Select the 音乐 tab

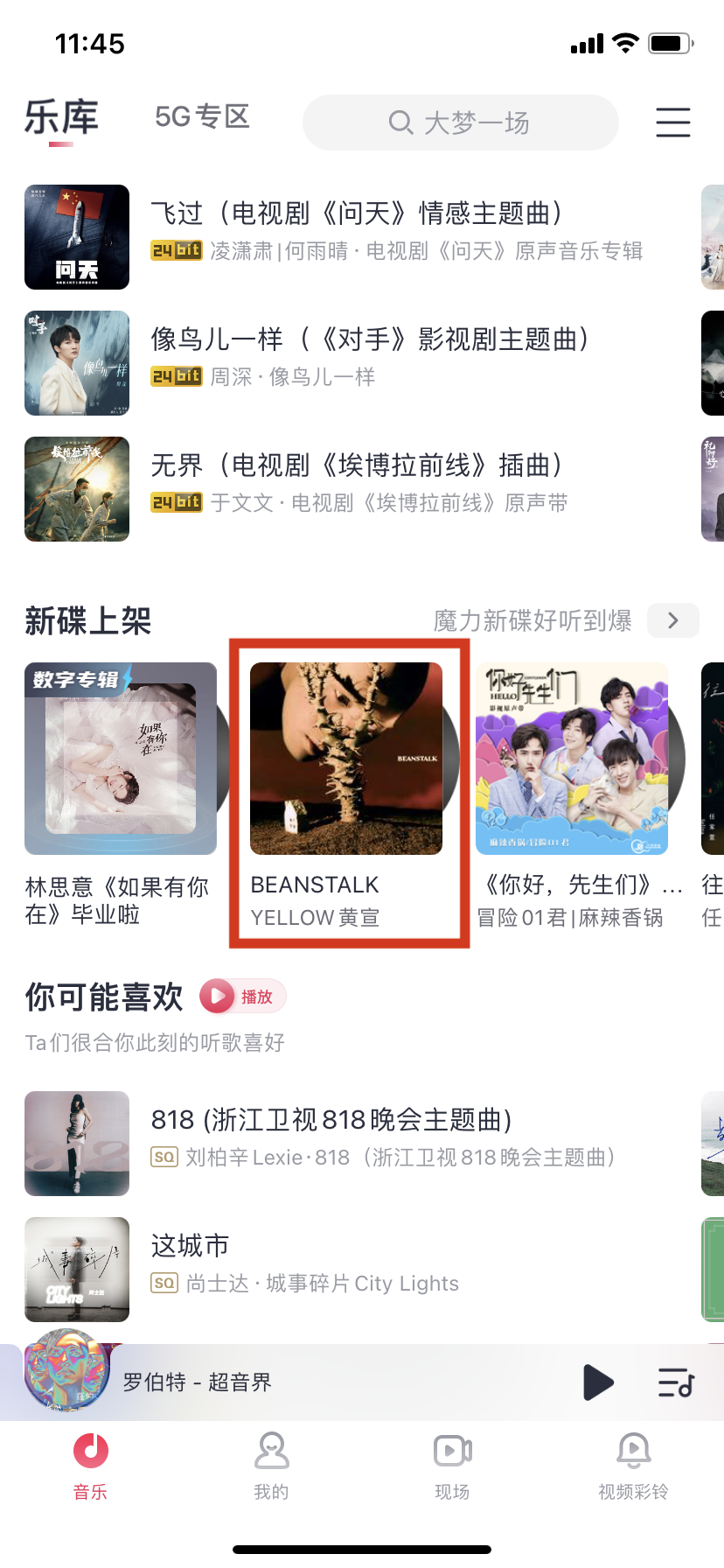pos(90,1466)
